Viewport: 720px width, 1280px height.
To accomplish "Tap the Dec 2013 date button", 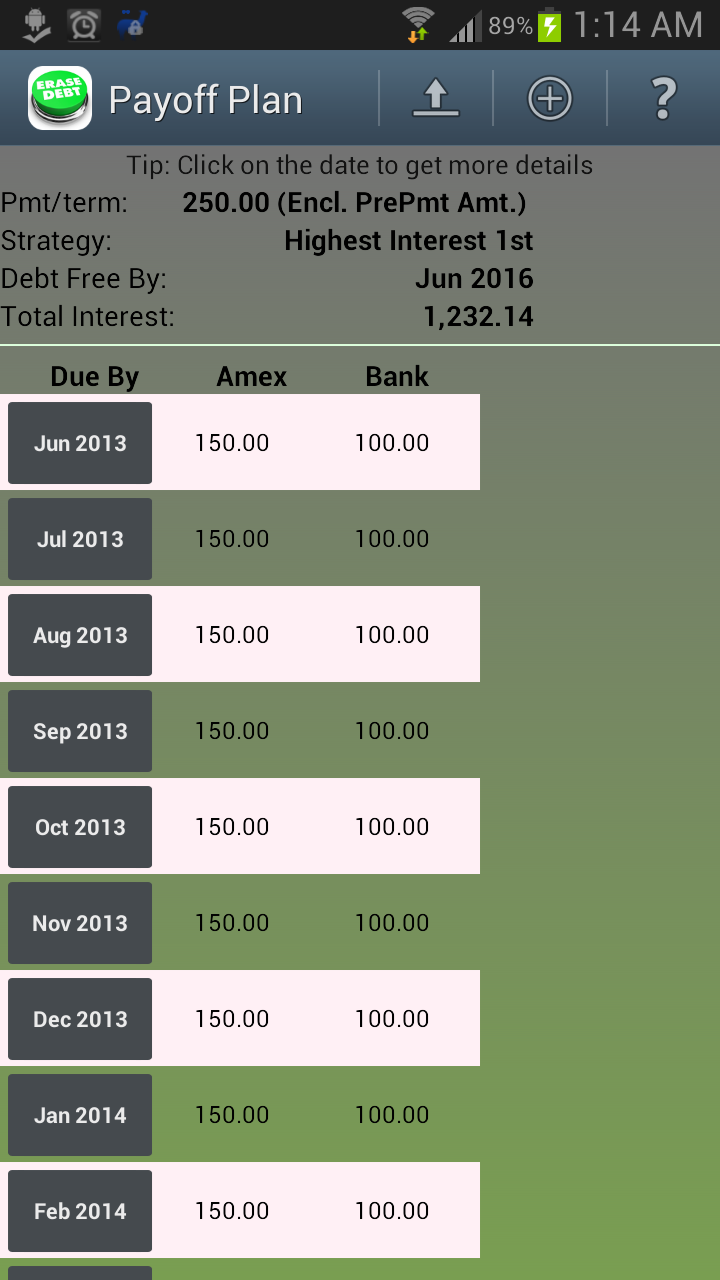I will (x=79, y=1018).
